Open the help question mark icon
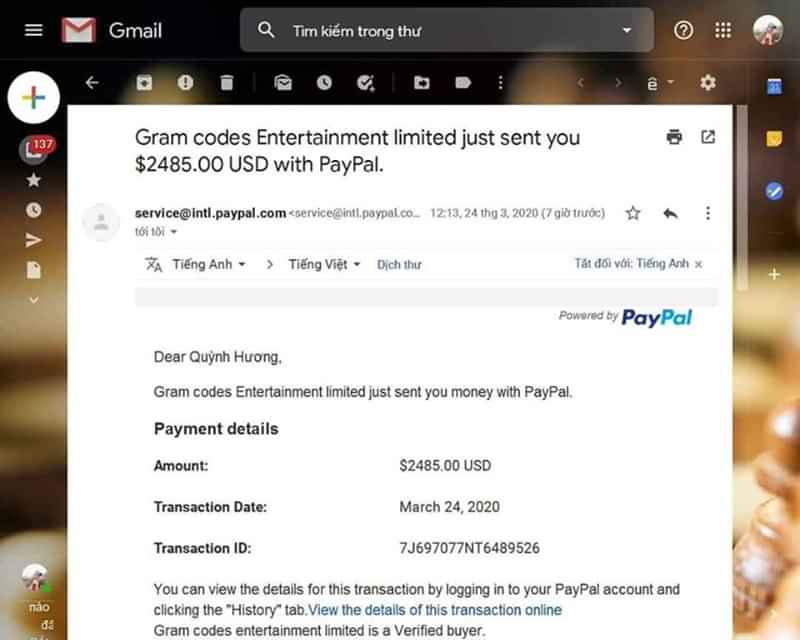The height and width of the screenshot is (640, 800). click(x=683, y=30)
